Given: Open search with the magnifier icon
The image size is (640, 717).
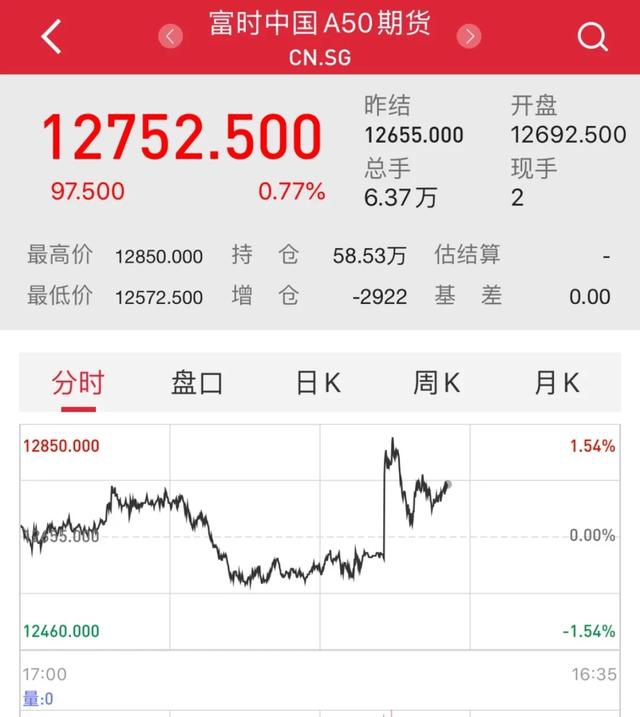Looking at the screenshot, I should 592,37.
